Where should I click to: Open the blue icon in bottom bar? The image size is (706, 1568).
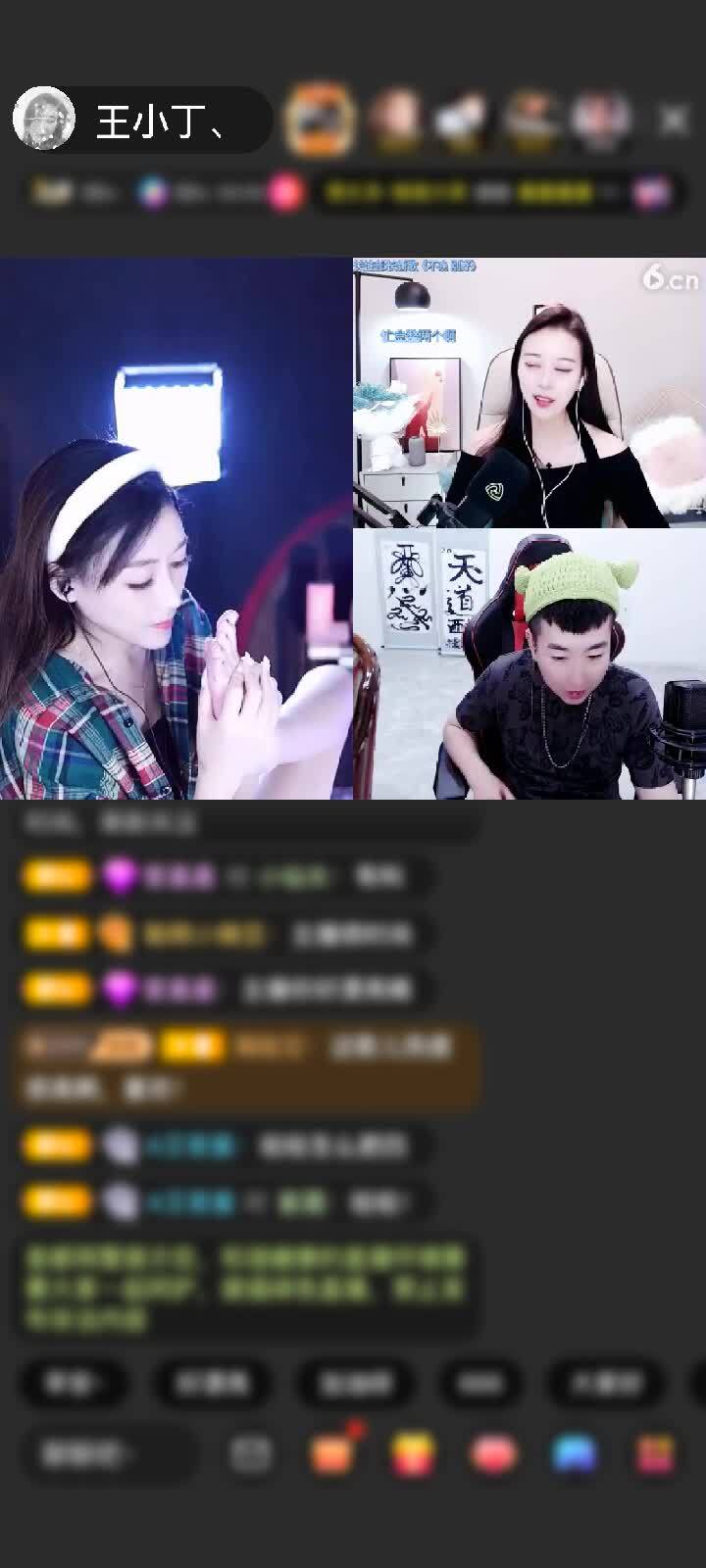(x=575, y=1454)
